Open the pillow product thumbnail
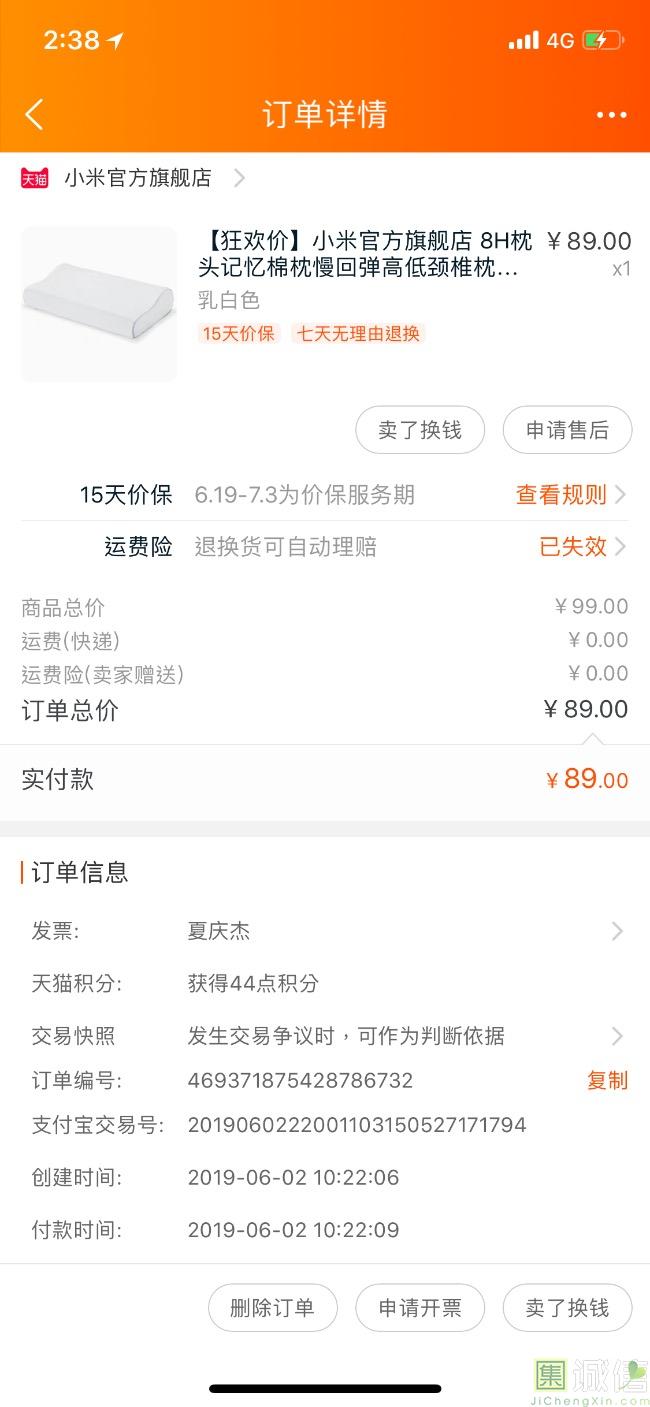Viewport: 650px width, 1407px height. 99,304
